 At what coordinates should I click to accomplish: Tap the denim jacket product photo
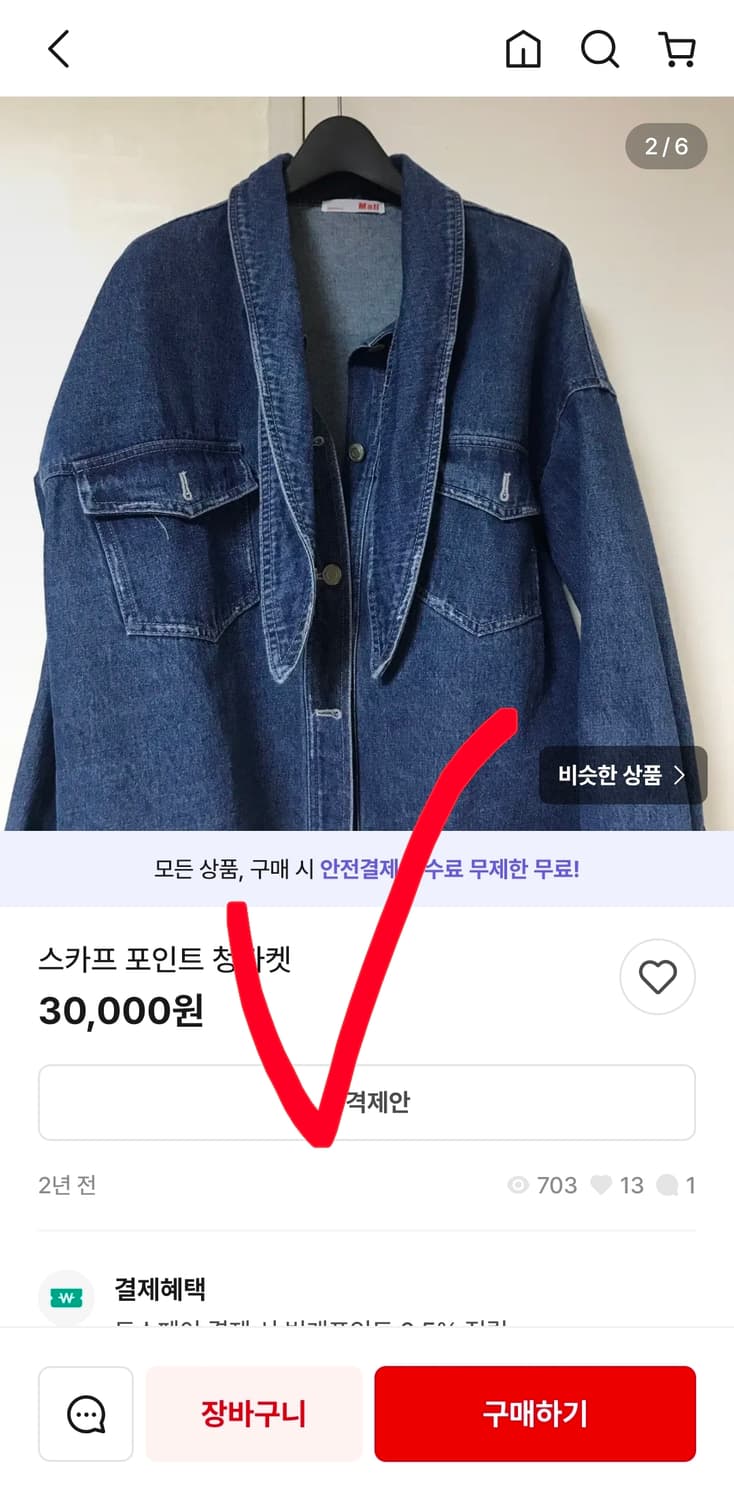[x=367, y=460]
